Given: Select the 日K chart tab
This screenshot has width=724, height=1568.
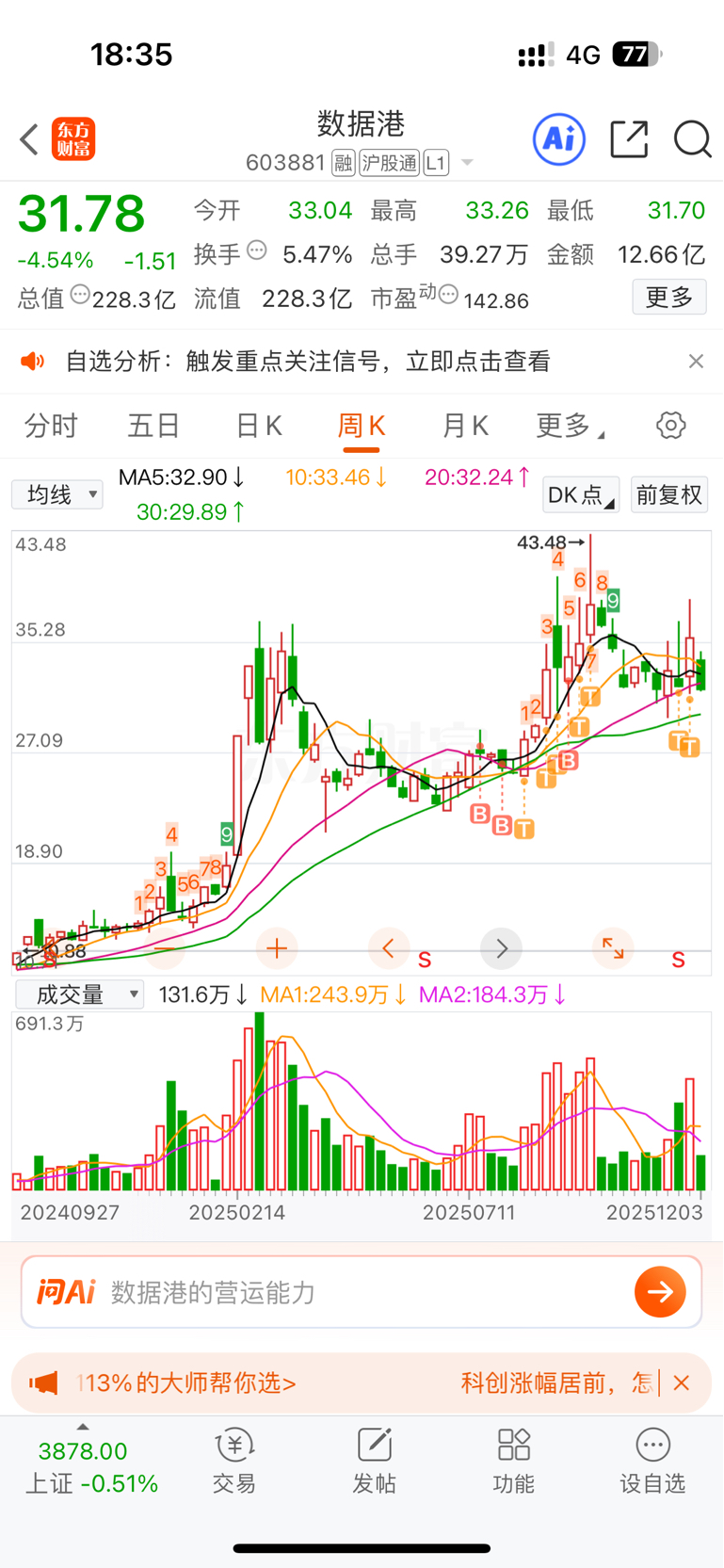Looking at the screenshot, I should point(259,426).
